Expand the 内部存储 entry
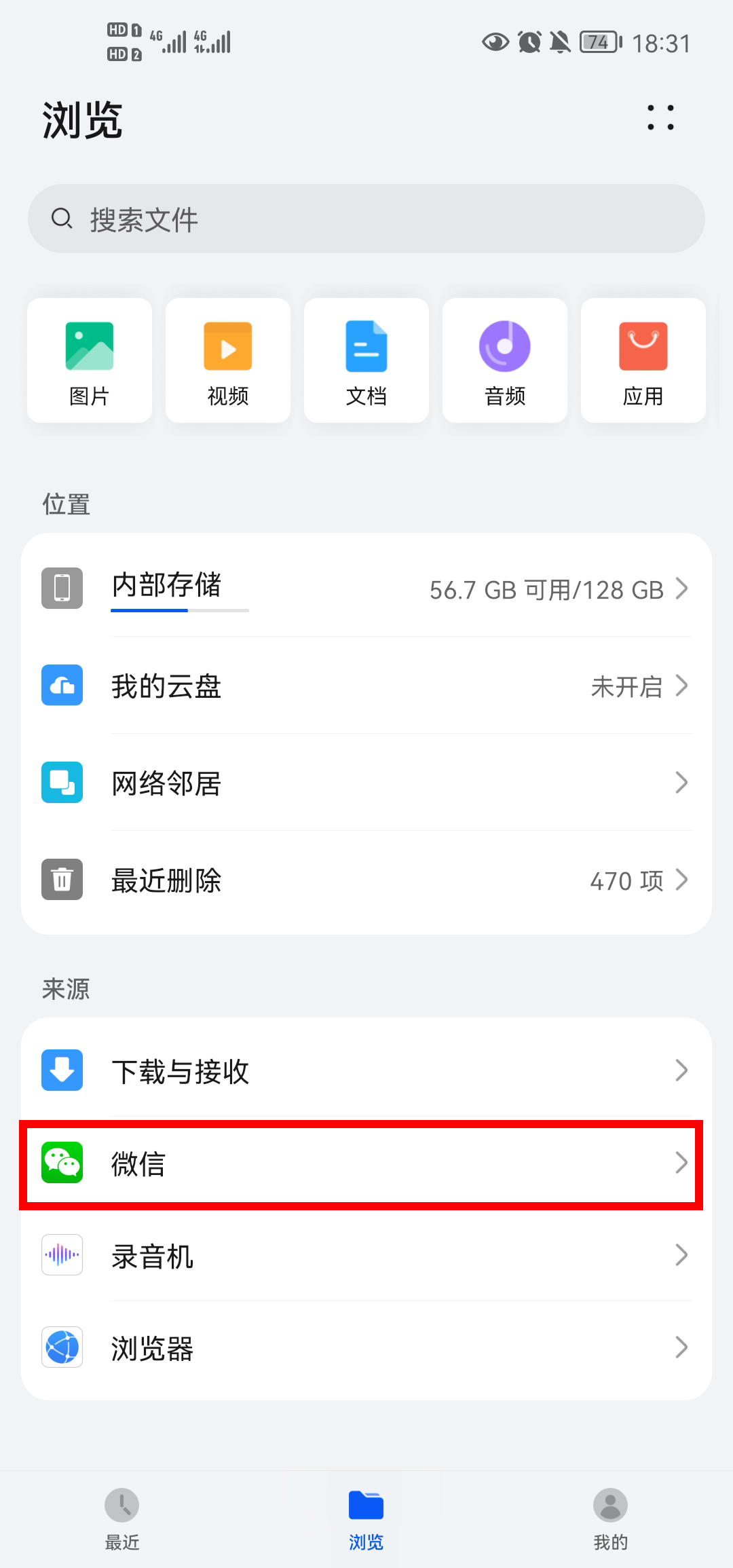The width and height of the screenshot is (733, 1568). pos(366,589)
